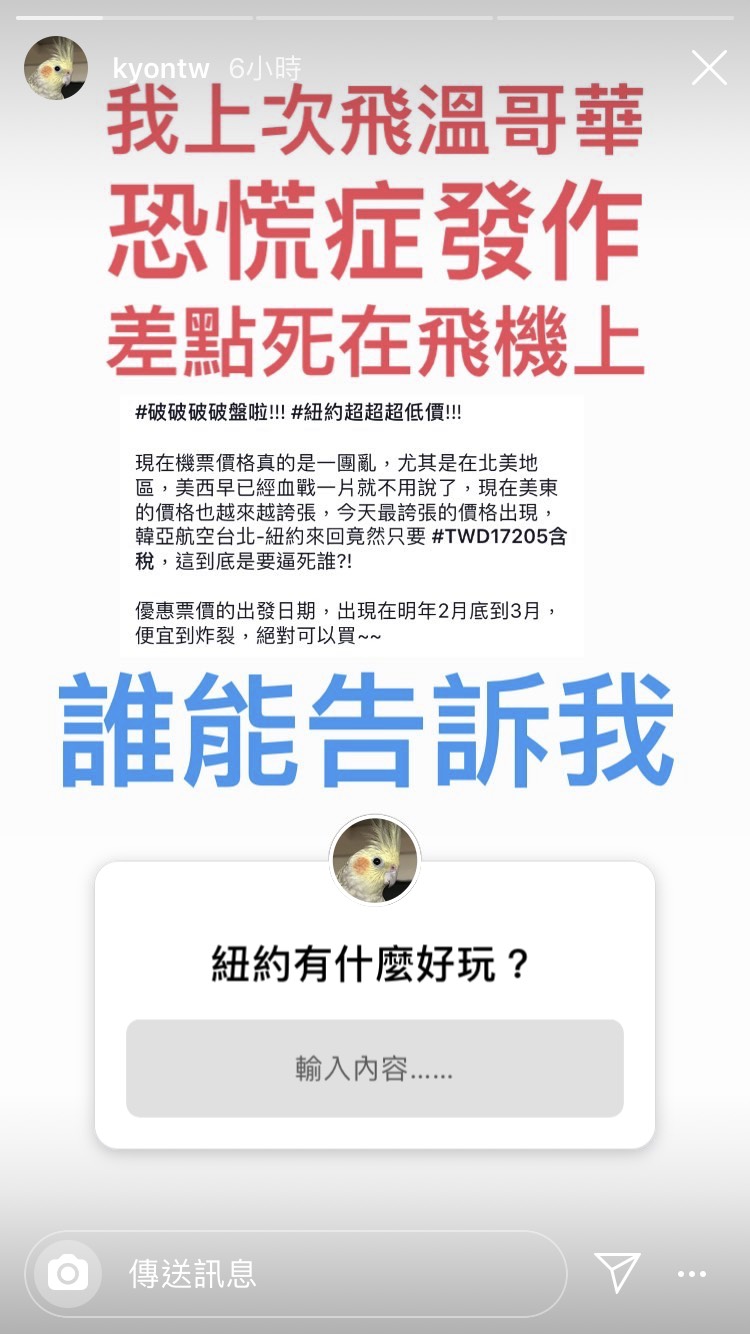The width and height of the screenshot is (750, 1334).
Task: Open the camera from message bar
Action: click(x=68, y=1273)
